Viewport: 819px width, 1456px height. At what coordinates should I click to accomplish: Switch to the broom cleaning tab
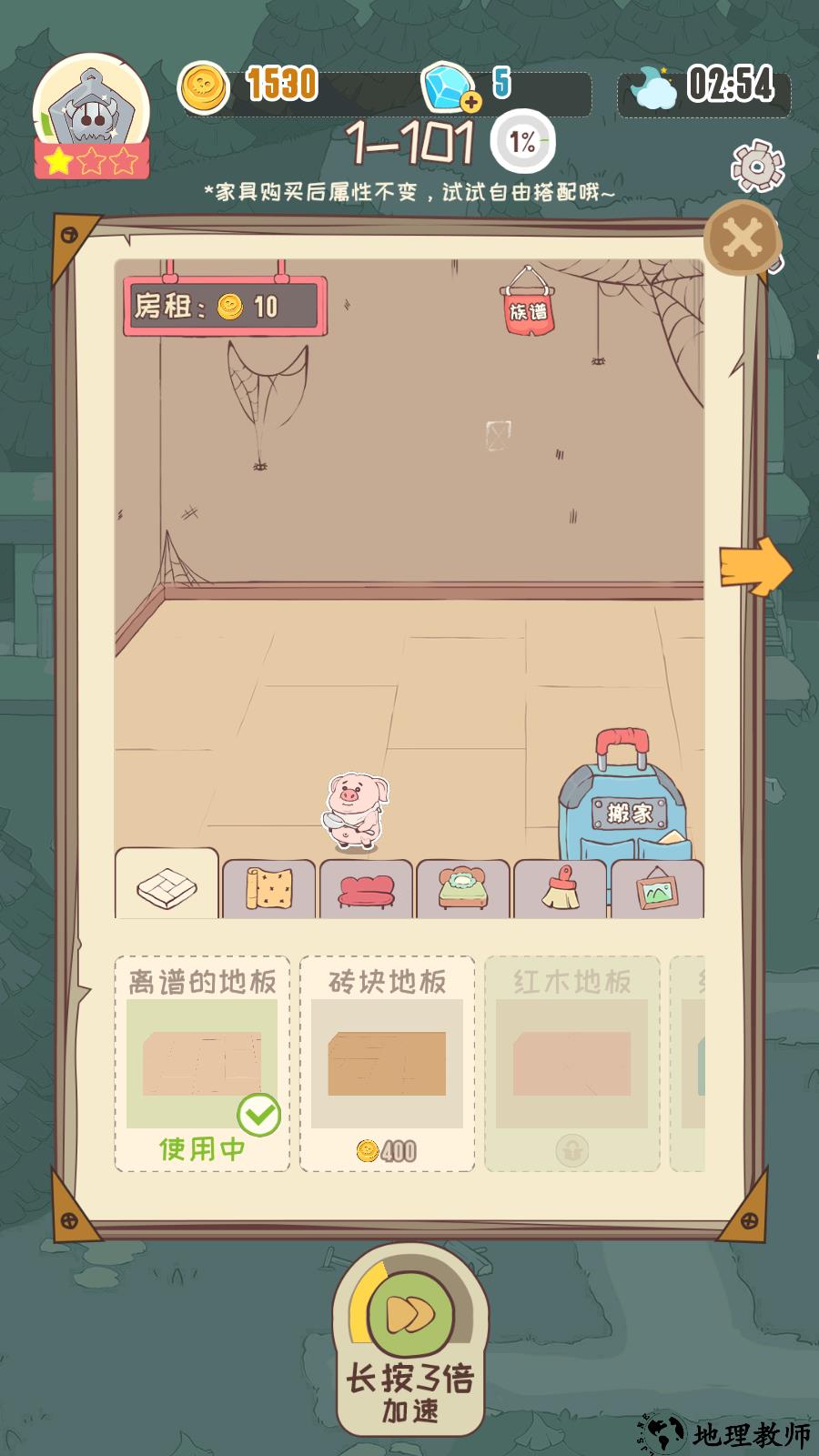pyautogui.click(x=561, y=889)
